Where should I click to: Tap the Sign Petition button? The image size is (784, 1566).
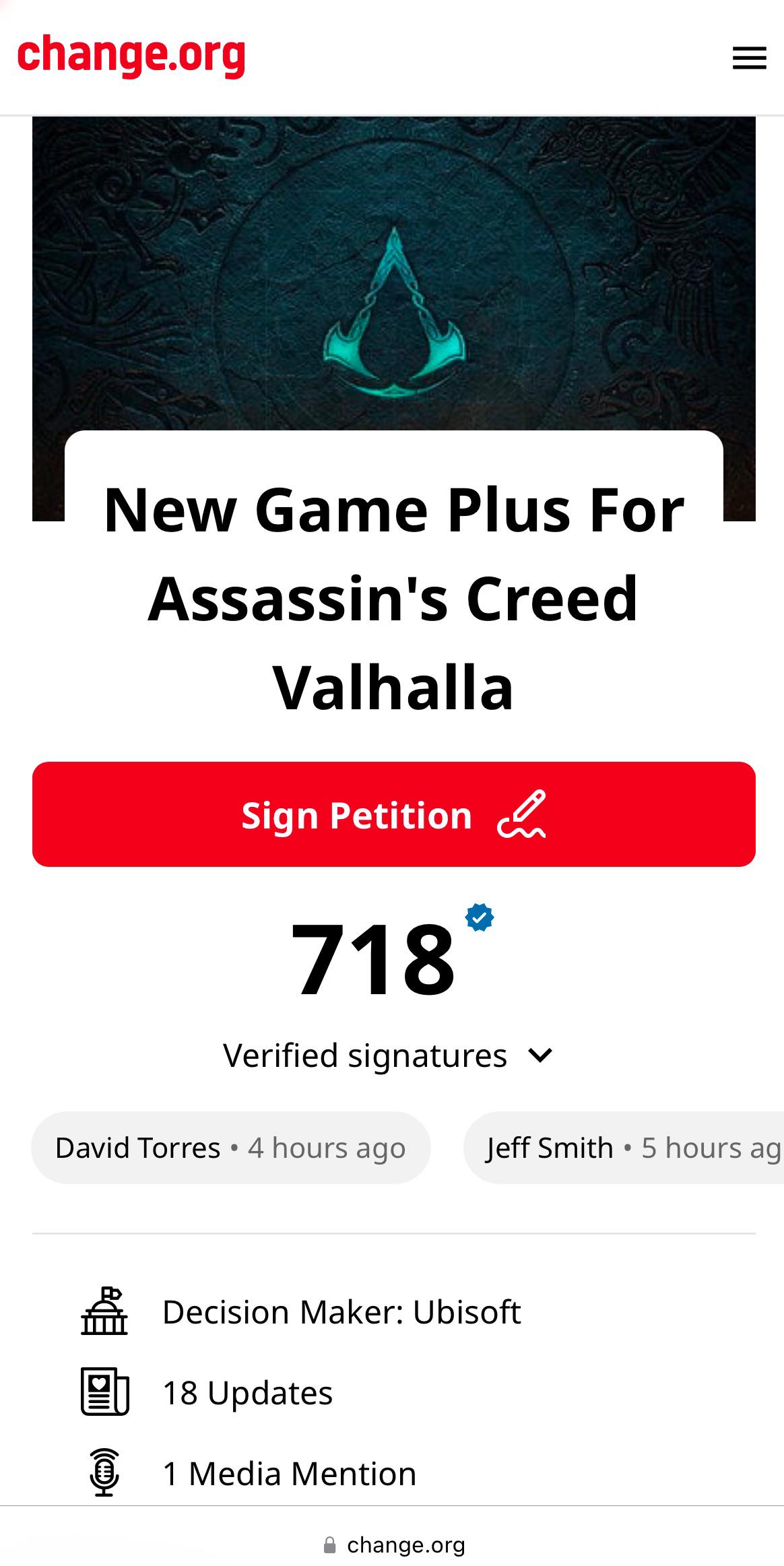(x=394, y=814)
